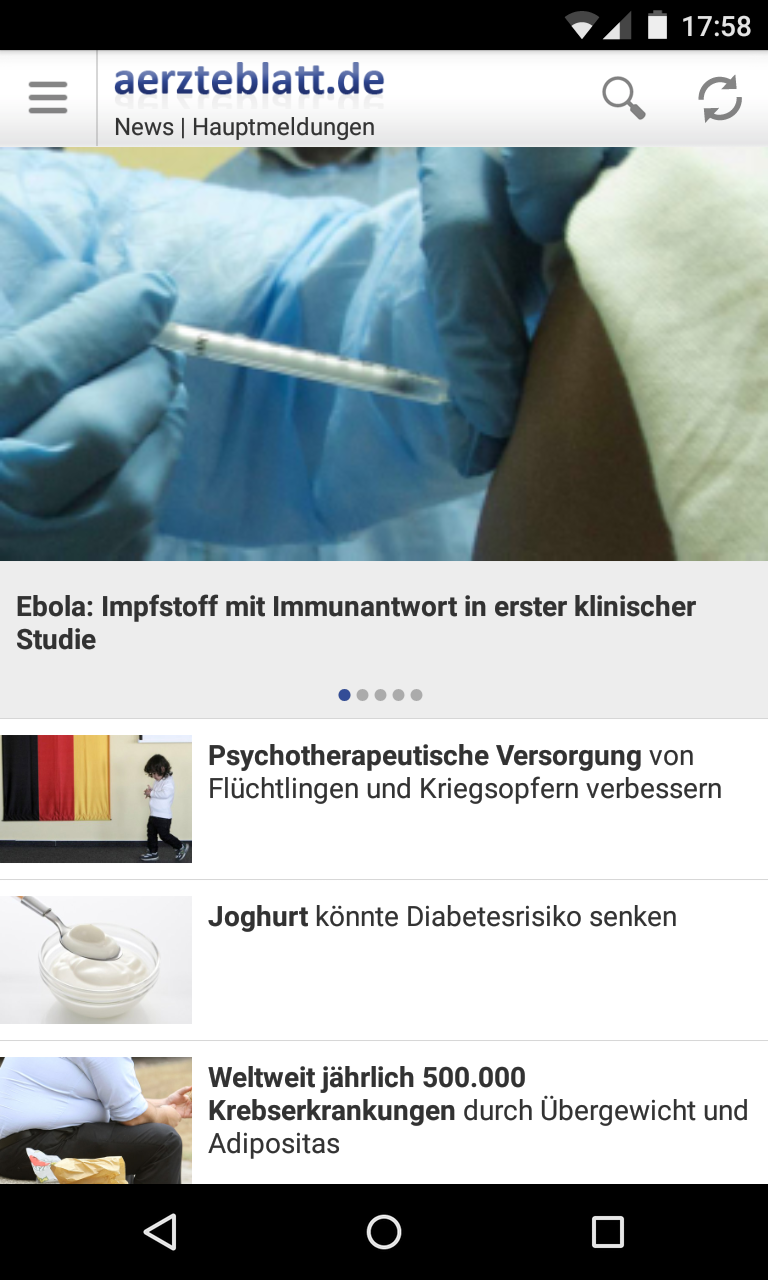This screenshot has width=768, height=1280.
Task: Refresh the news feed
Action: click(x=719, y=98)
